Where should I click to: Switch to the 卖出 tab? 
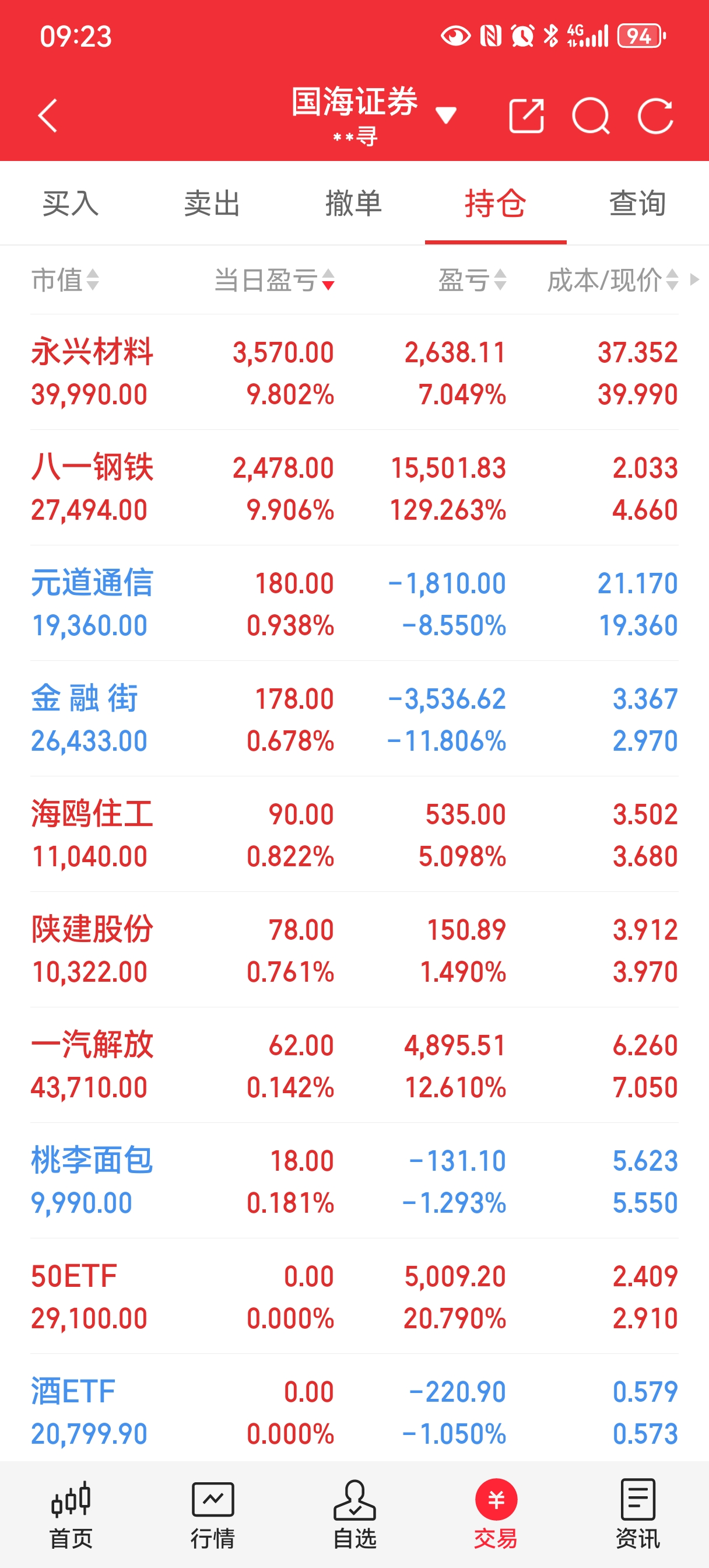212,204
